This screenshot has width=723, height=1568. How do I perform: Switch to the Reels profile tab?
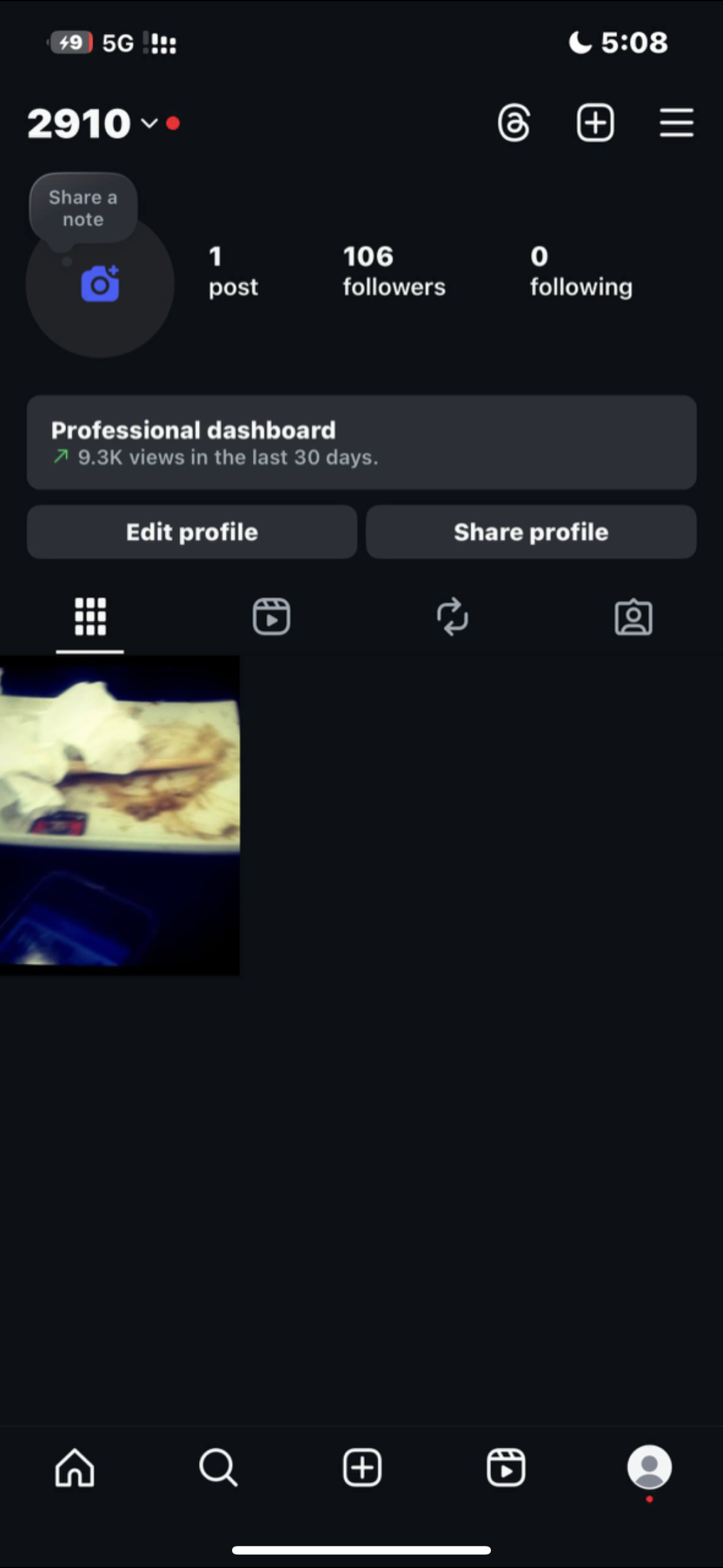click(271, 616)
